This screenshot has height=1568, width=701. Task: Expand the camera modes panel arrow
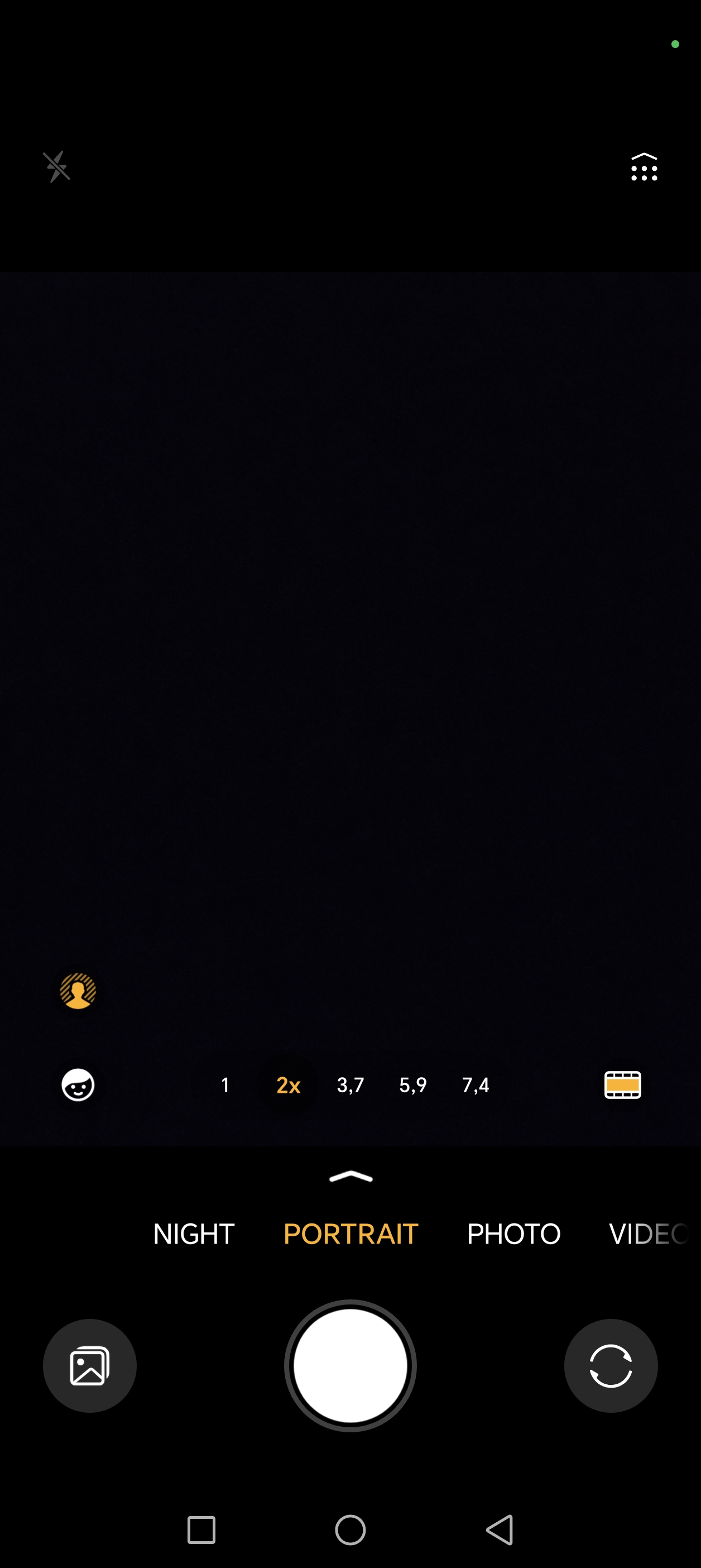[x=350, y=1177]
